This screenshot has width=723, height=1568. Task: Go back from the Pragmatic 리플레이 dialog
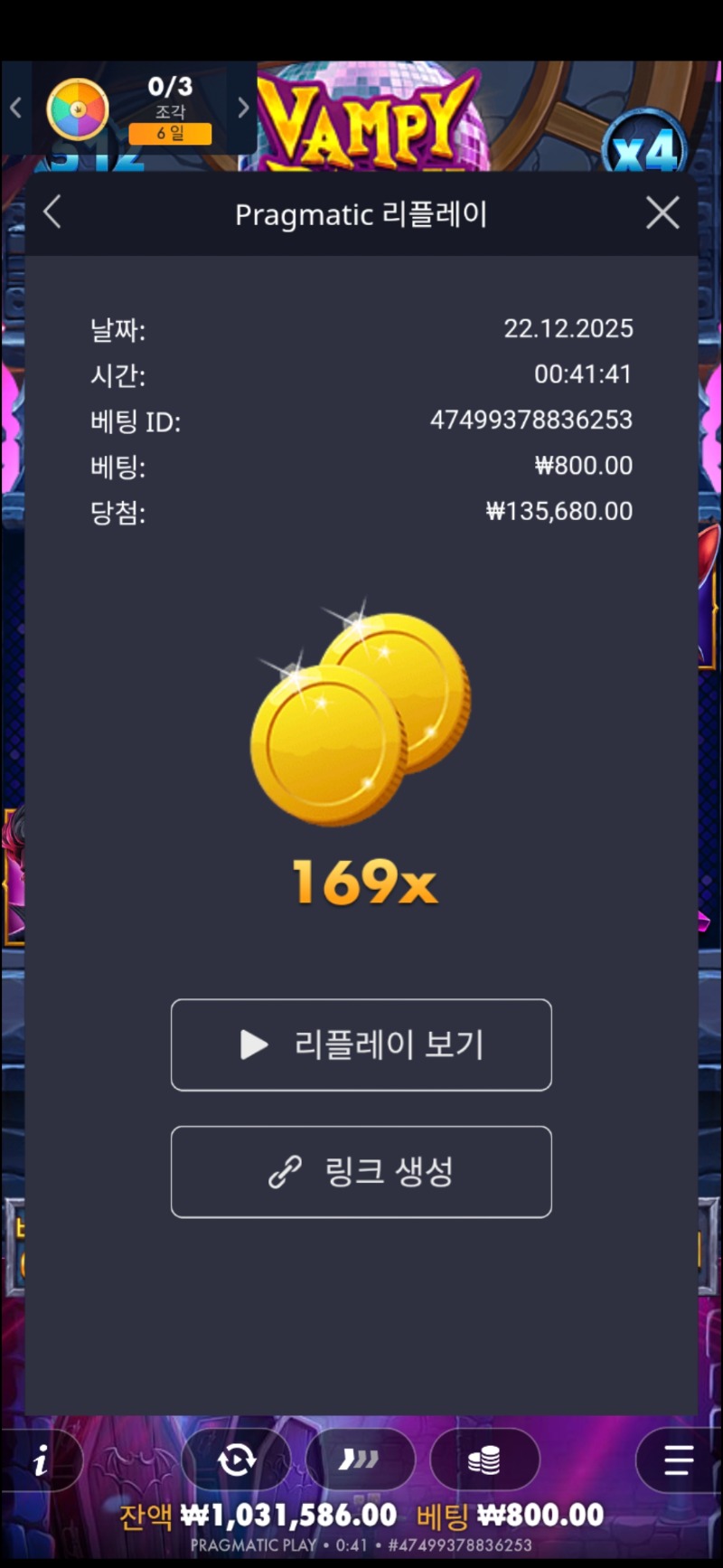click(x=52, y=213)
